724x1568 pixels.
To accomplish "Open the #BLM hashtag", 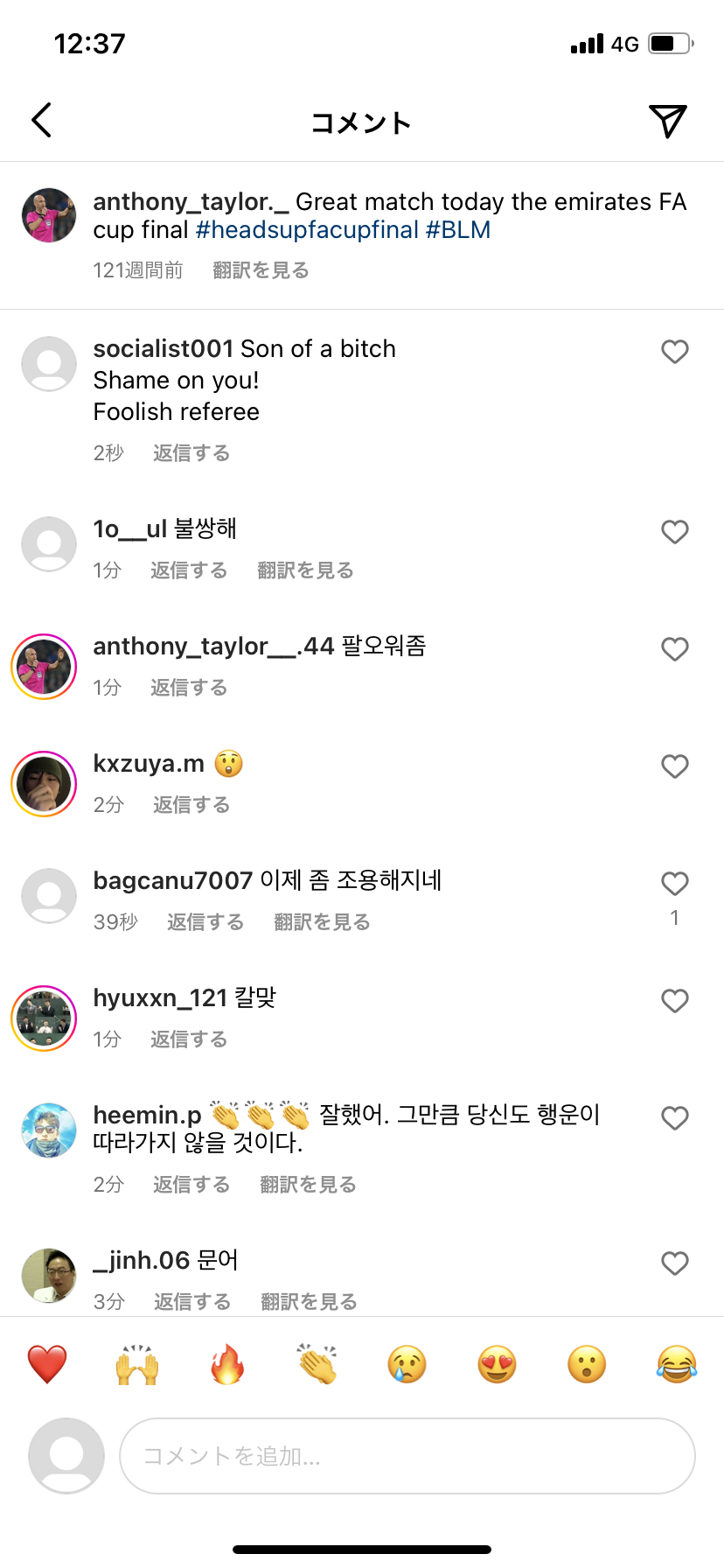I will (457, 230).
